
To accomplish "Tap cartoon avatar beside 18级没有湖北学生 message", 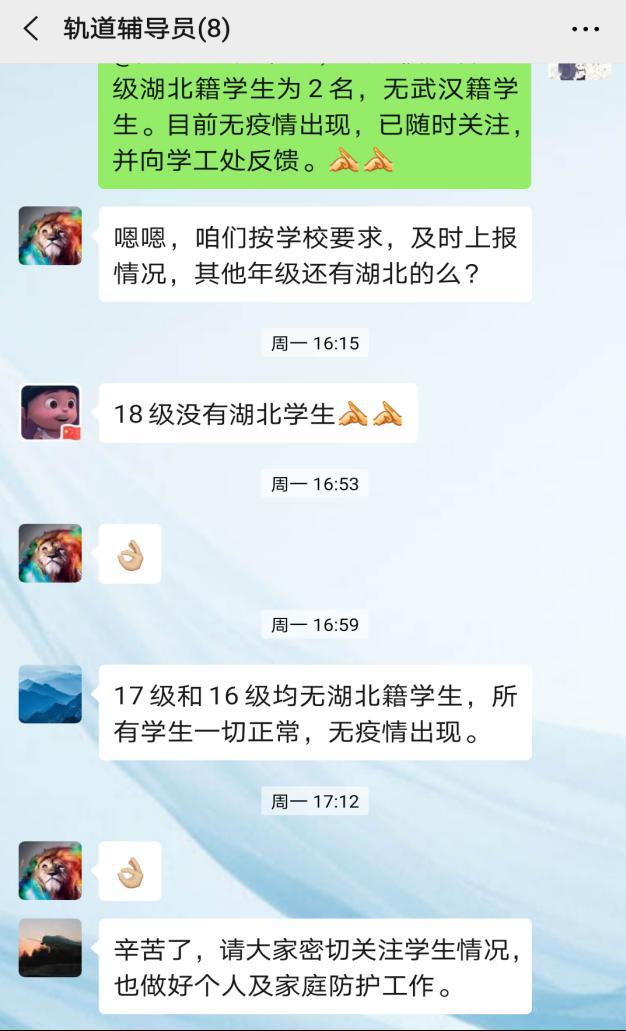I will pyautogui.click(x=50, y=412).
